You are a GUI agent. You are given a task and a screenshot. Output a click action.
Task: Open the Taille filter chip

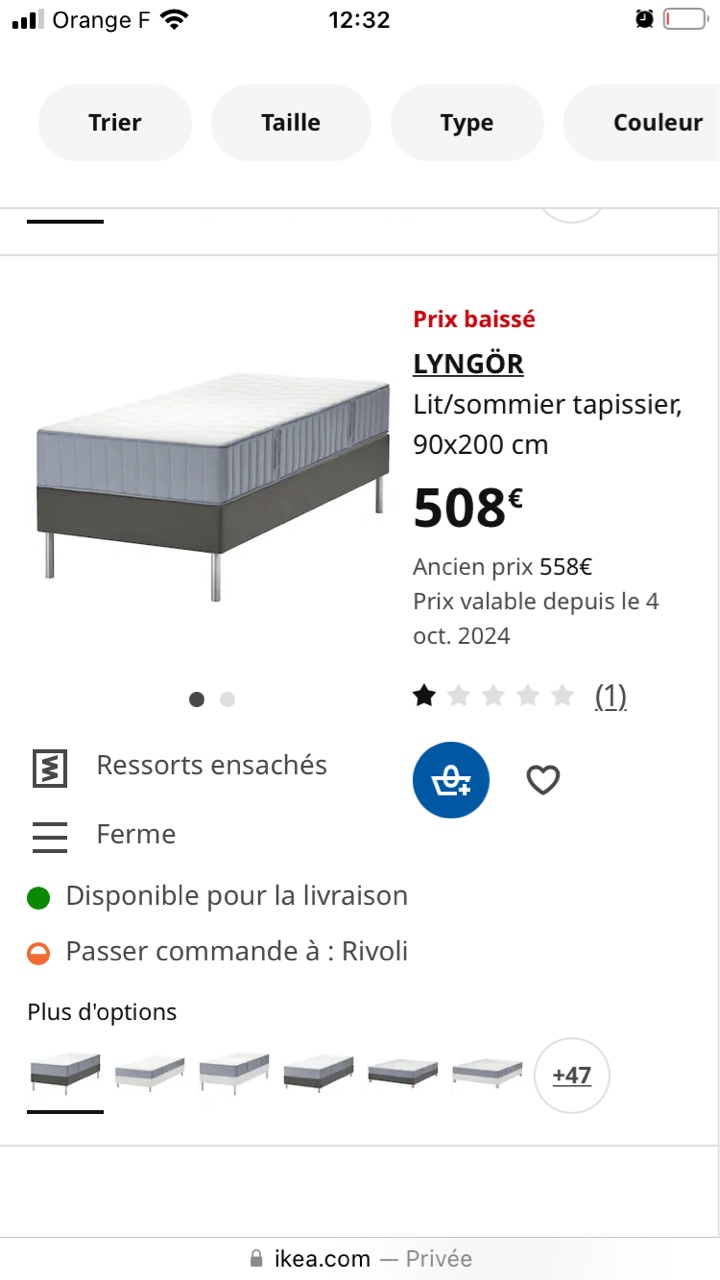[x=291, y=123]
